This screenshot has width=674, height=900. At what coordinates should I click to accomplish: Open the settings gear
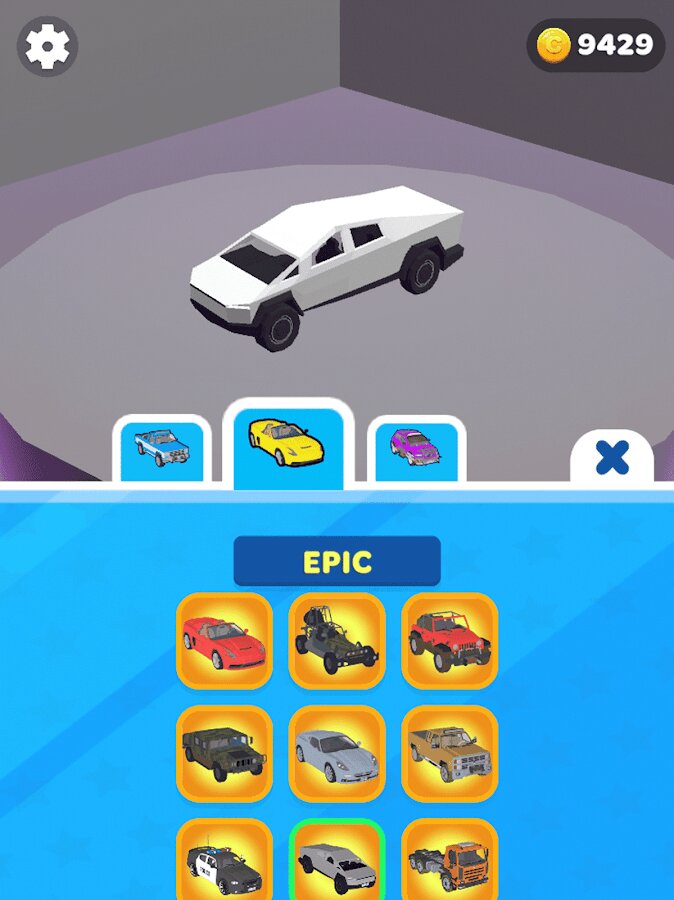click(x=47, y=46)
